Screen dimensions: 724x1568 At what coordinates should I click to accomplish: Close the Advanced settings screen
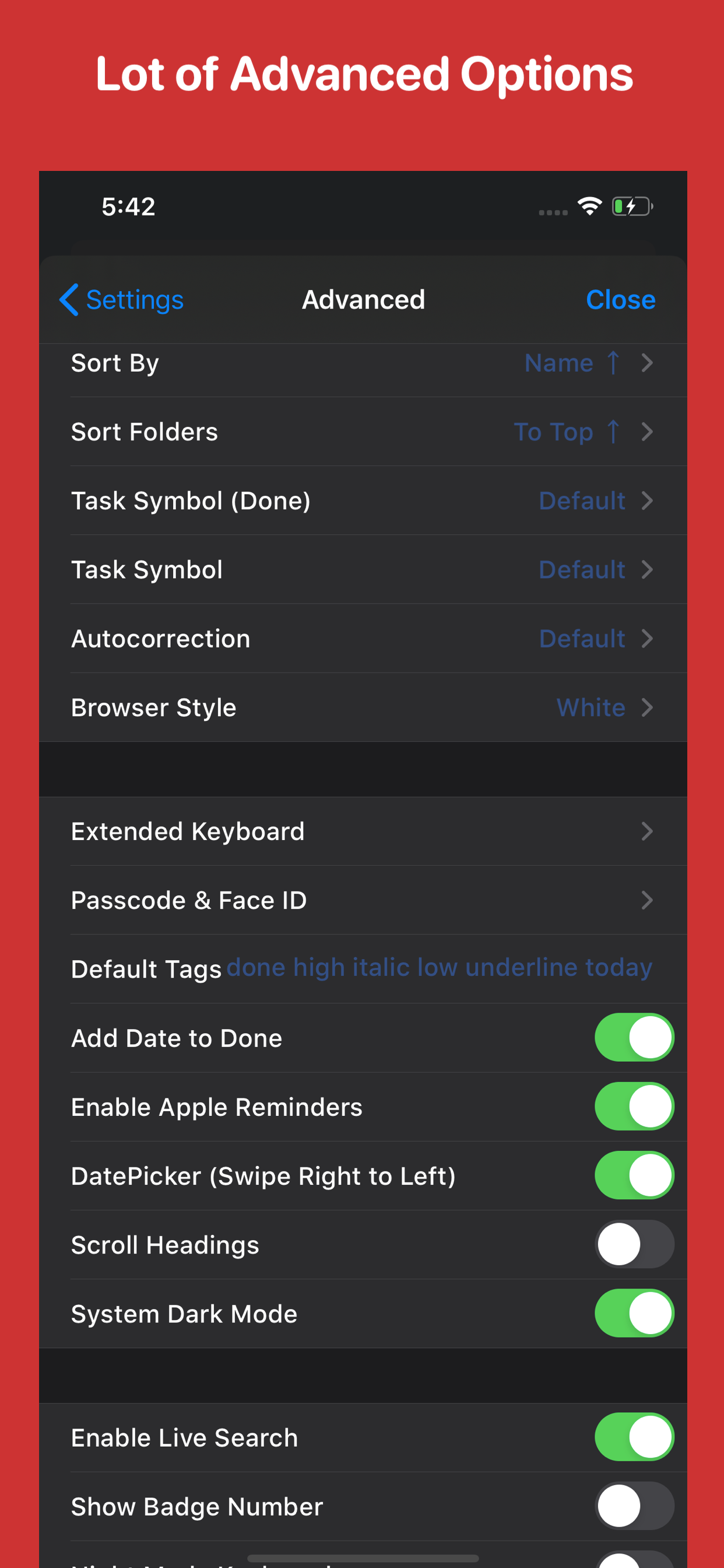point(620,299)
